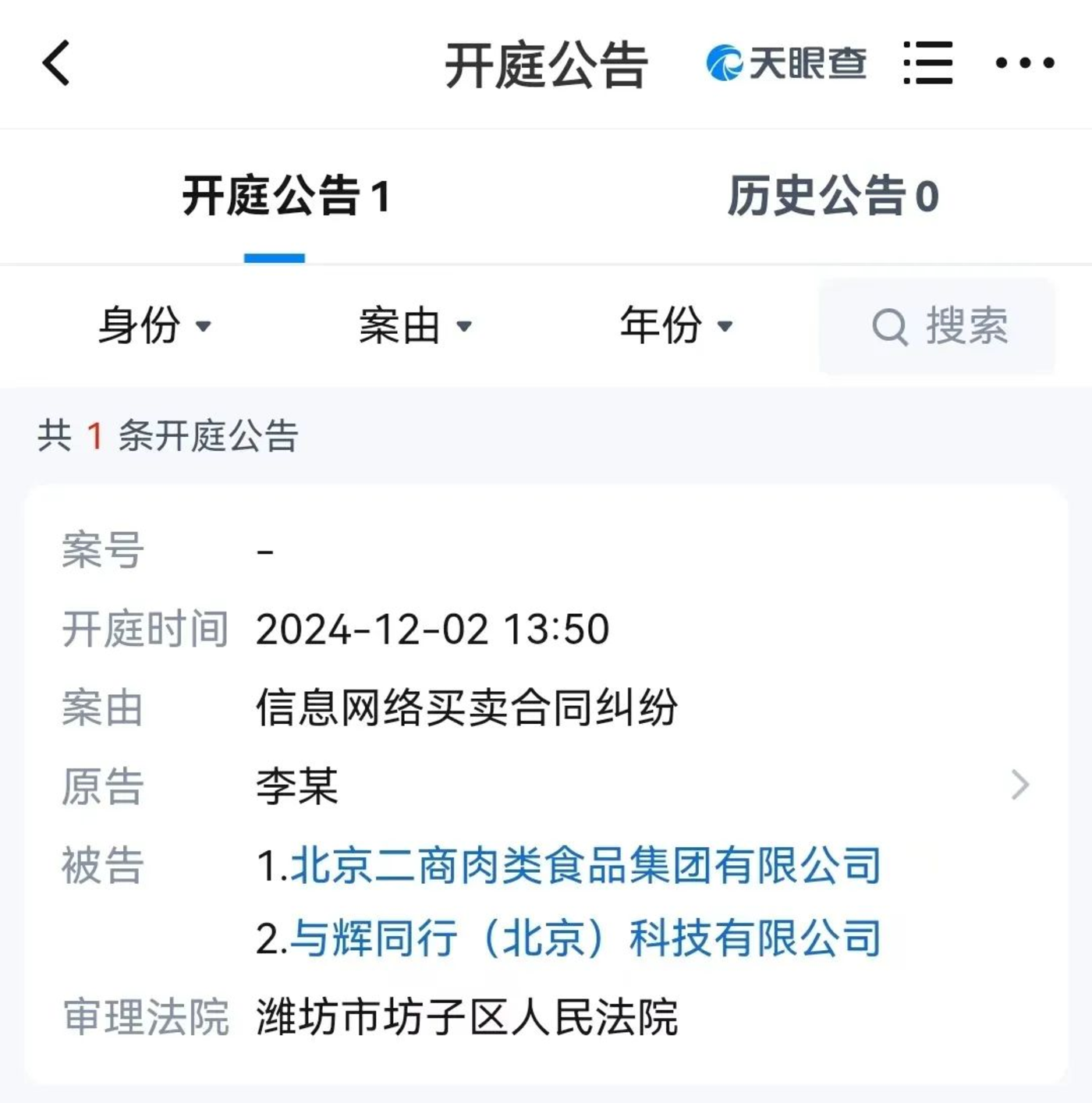Image resolution: width=1092 pixels, height=1103 pixels.
Task: Switch to the 历史公告 tab
Action: coord(832,196)
